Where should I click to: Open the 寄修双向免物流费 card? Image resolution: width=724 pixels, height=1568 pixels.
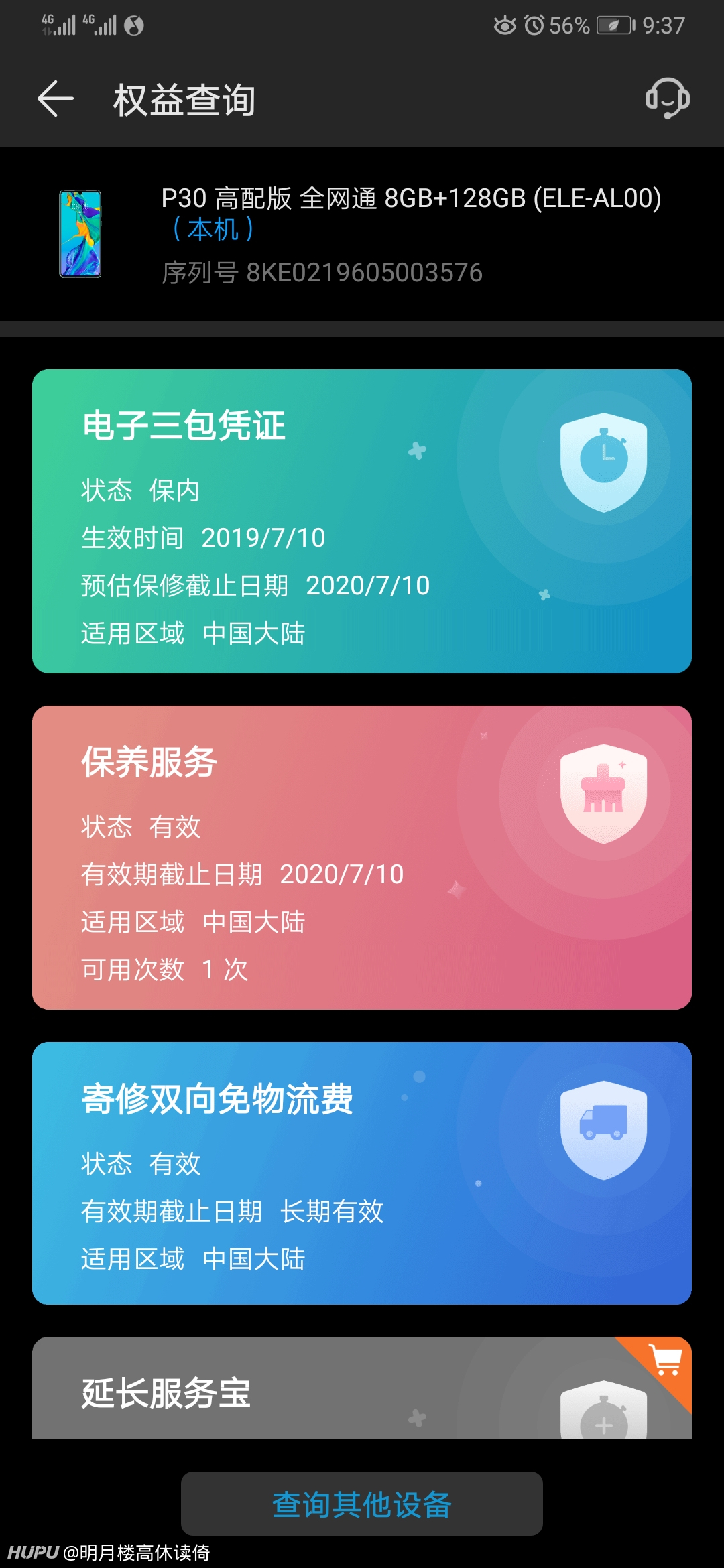[362, 1173]
